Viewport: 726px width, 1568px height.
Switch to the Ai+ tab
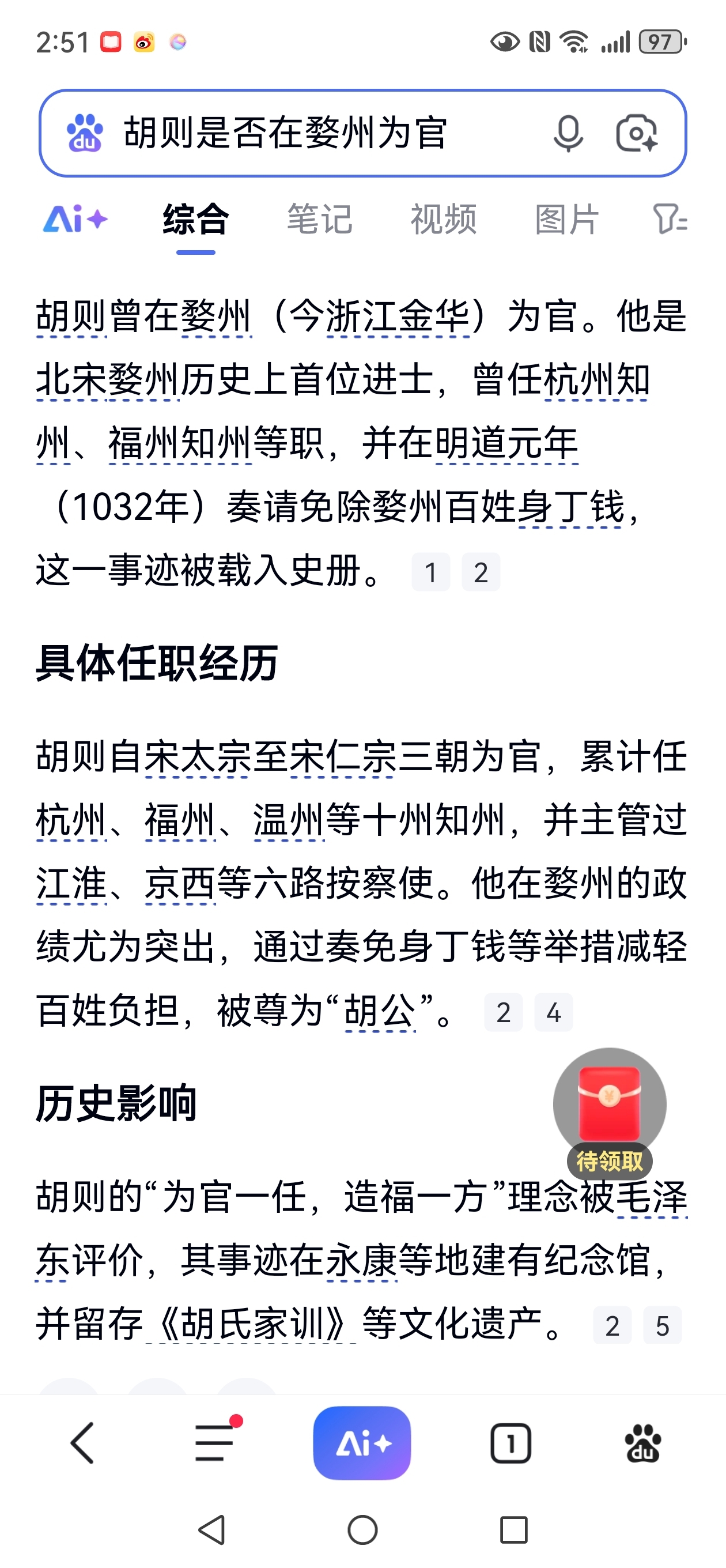click(x=75, y=219)
